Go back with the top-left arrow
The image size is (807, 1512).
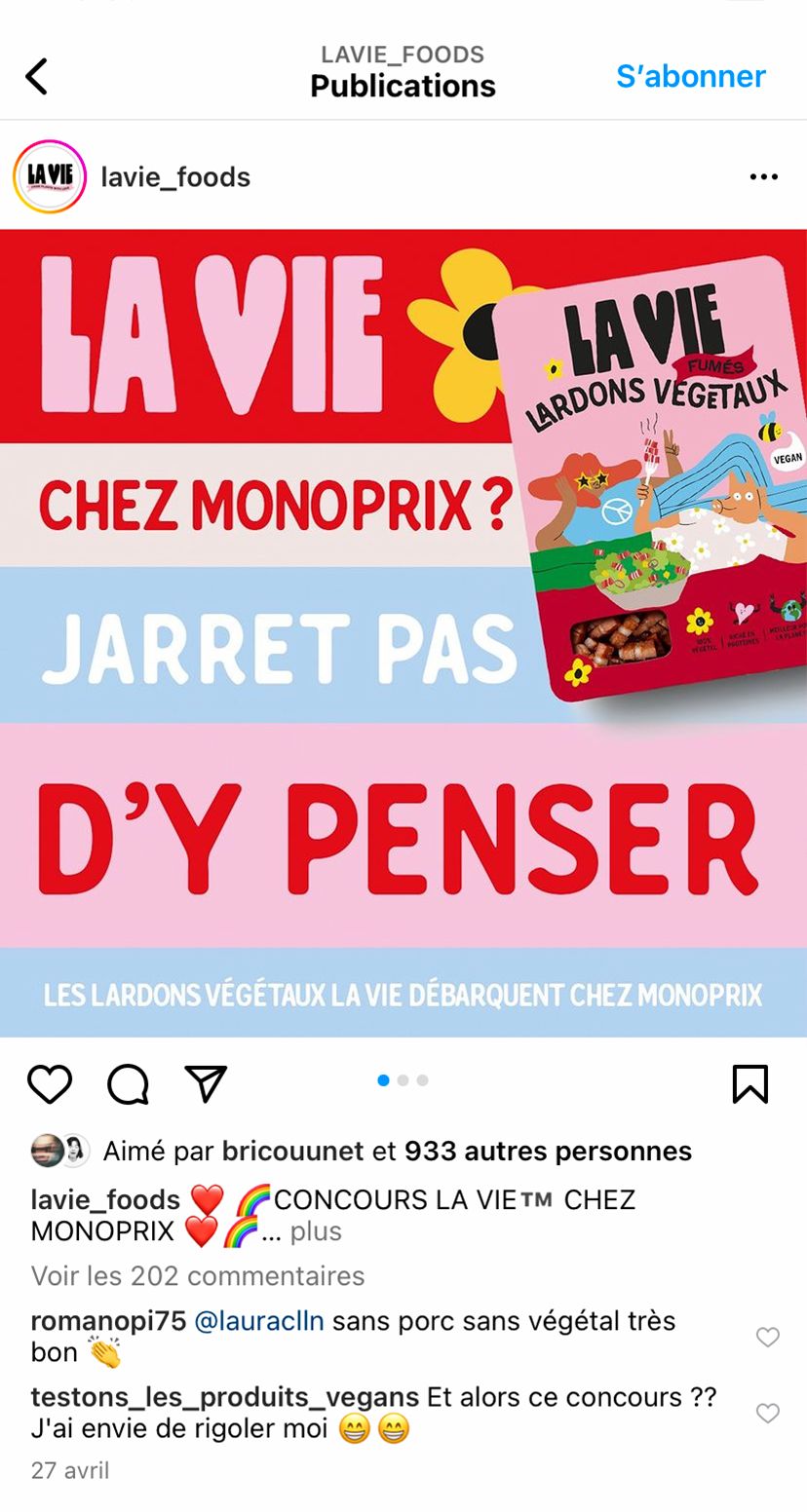37,76
